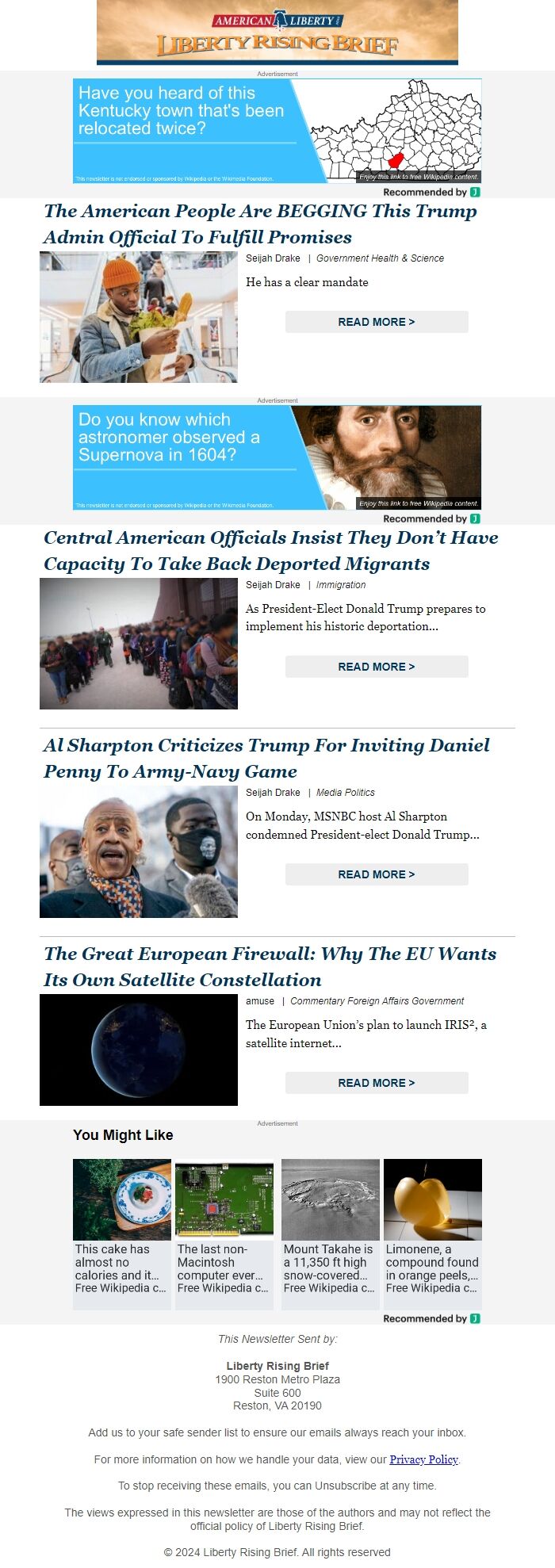The image size is (555, 1568).
Task: View the Mount Takahe recommendation card
Action: click(x=331, y=1233)
